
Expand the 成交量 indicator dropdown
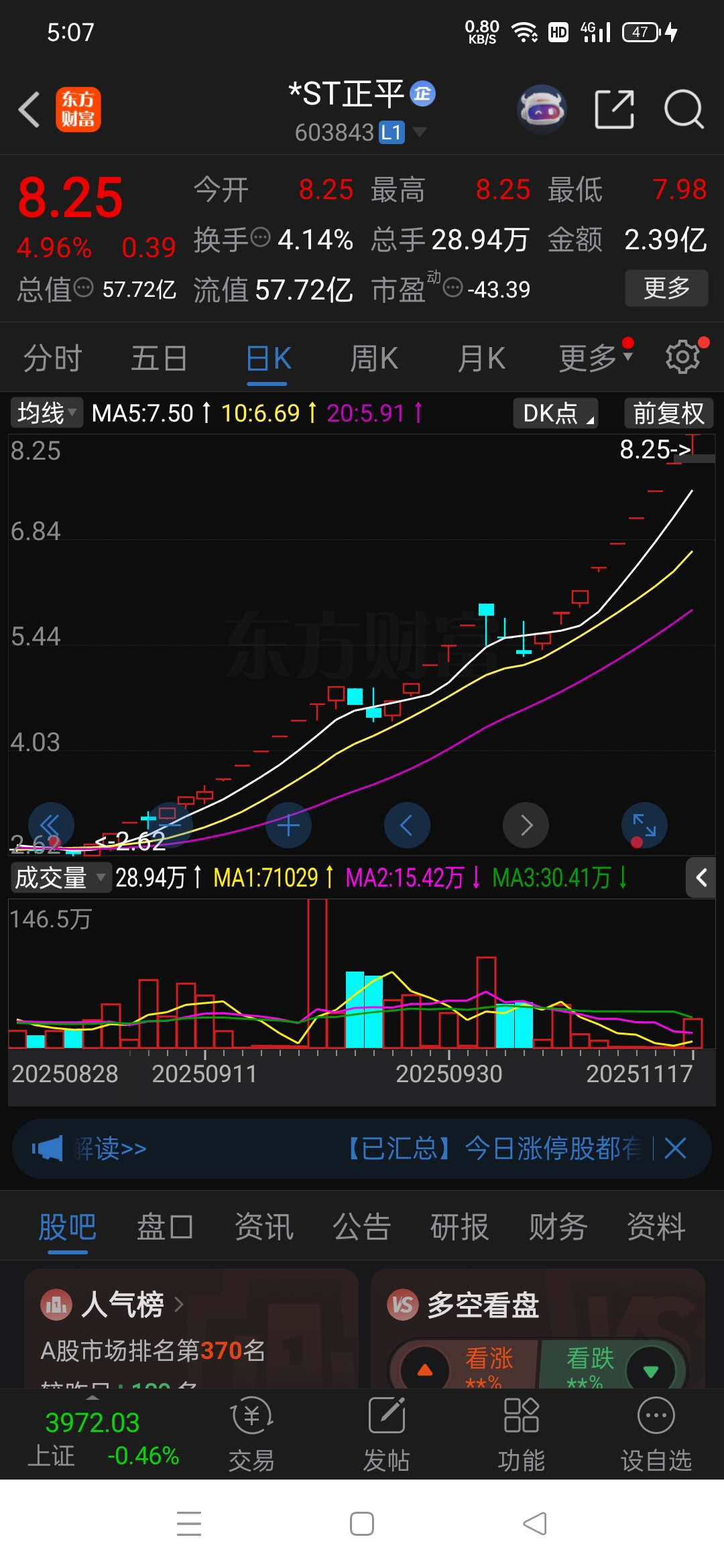tap(60, 877)
